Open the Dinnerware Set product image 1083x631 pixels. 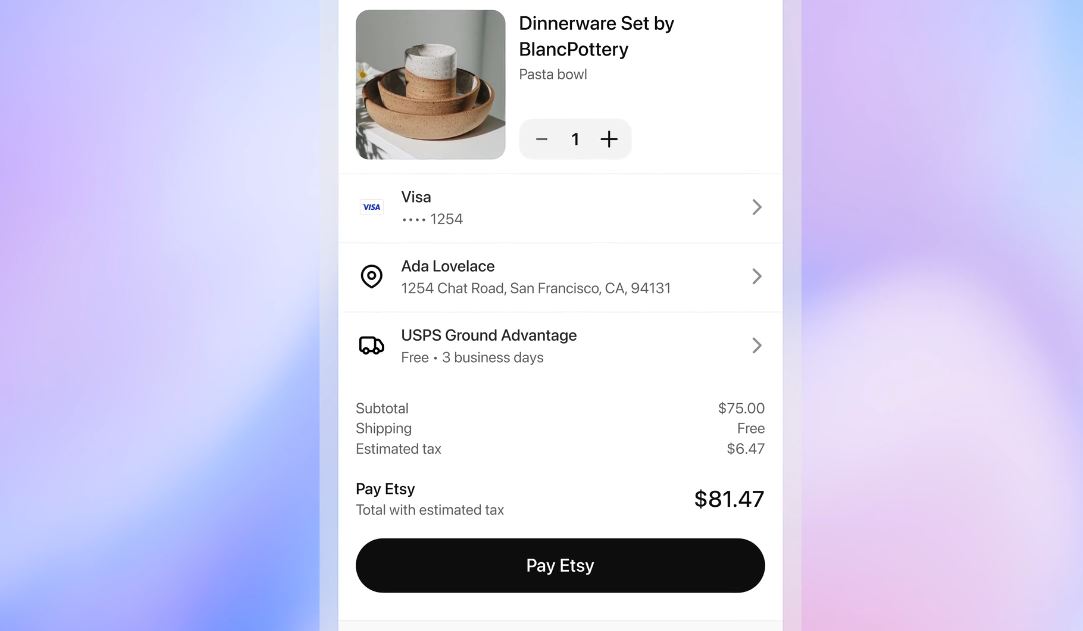[x=430, y=85]
